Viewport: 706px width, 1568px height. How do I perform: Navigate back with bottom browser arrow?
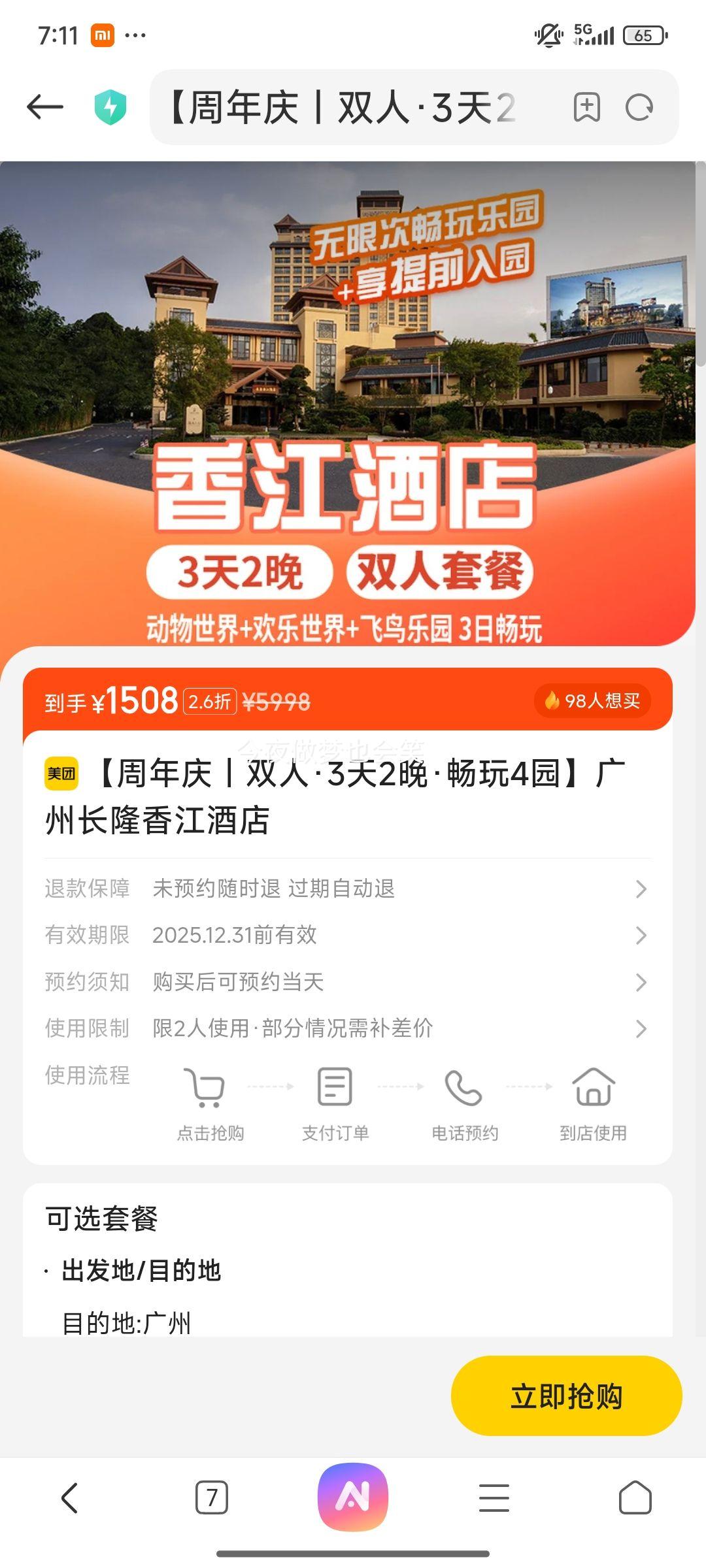(69, 1497)
